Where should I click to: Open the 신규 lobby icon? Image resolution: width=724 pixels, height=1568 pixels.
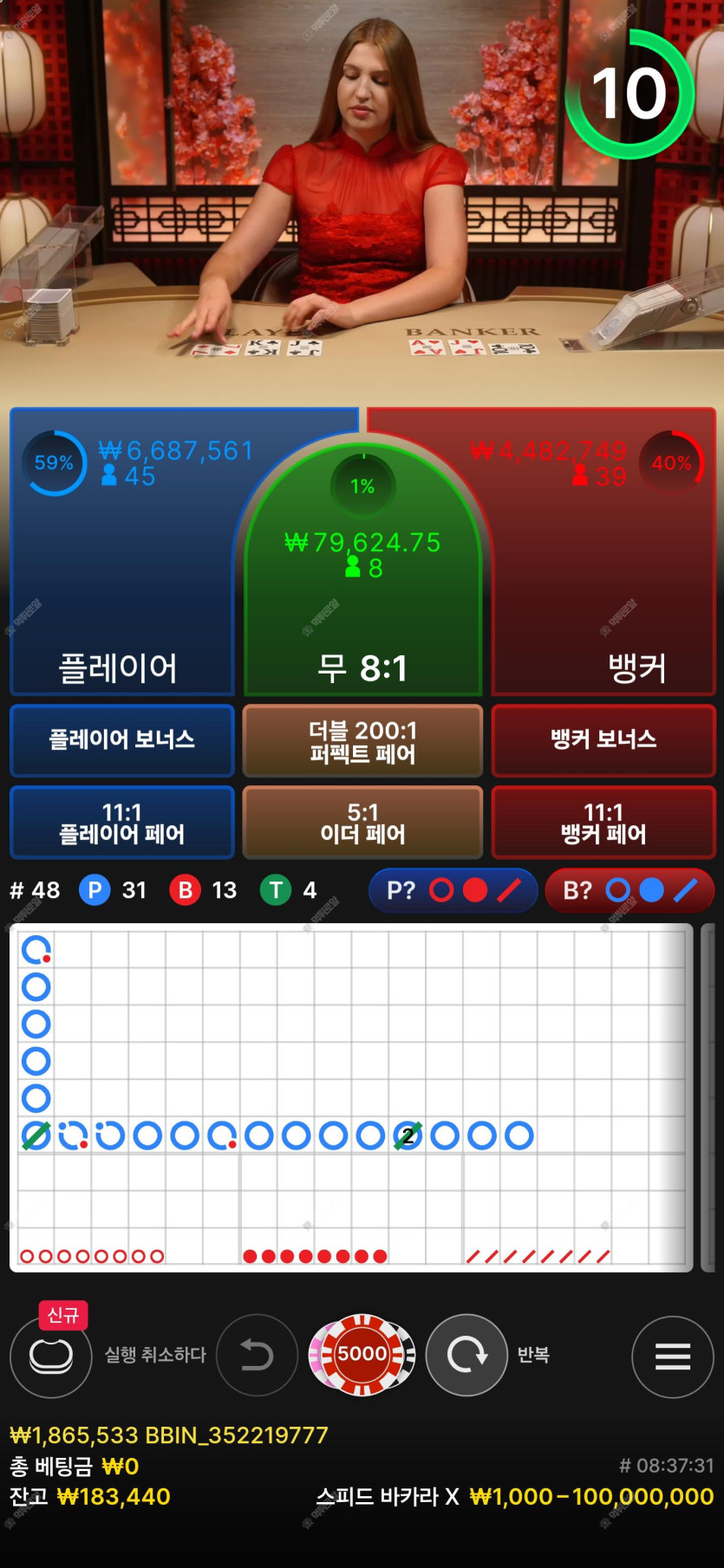(51, 1355)
